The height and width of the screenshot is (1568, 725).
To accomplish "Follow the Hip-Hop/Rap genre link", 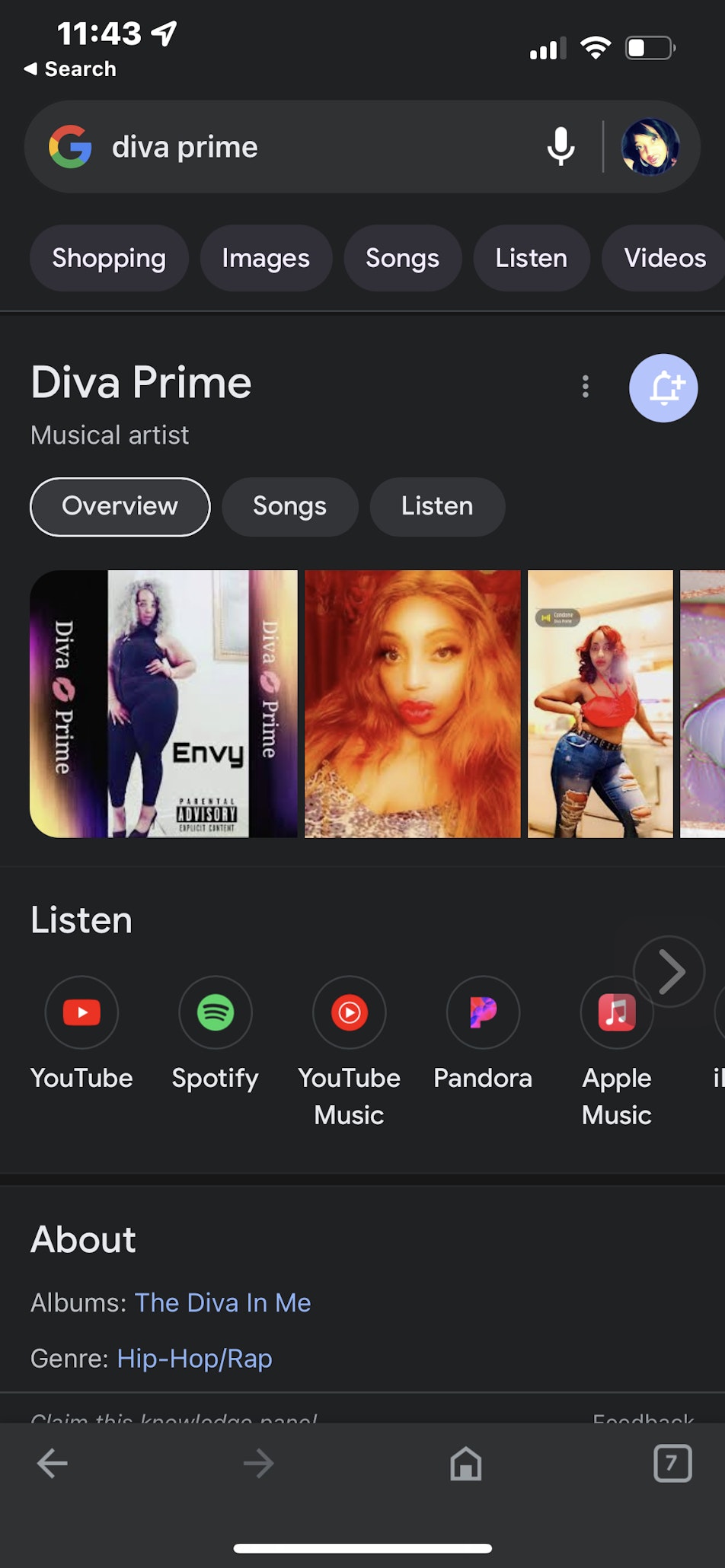I will pyautogui.click(x=194, y=1359).
